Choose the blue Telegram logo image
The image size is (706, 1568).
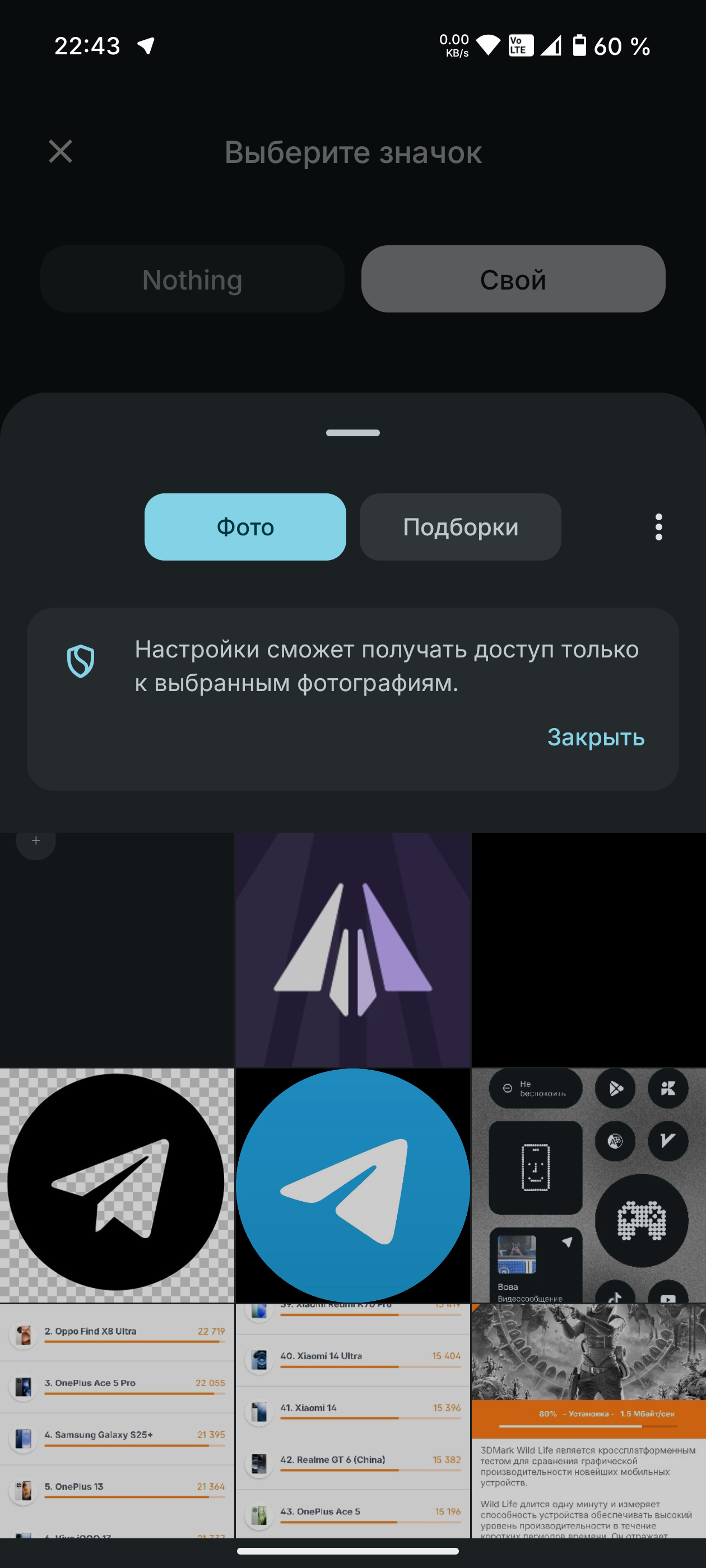[x=352, y=1184]
